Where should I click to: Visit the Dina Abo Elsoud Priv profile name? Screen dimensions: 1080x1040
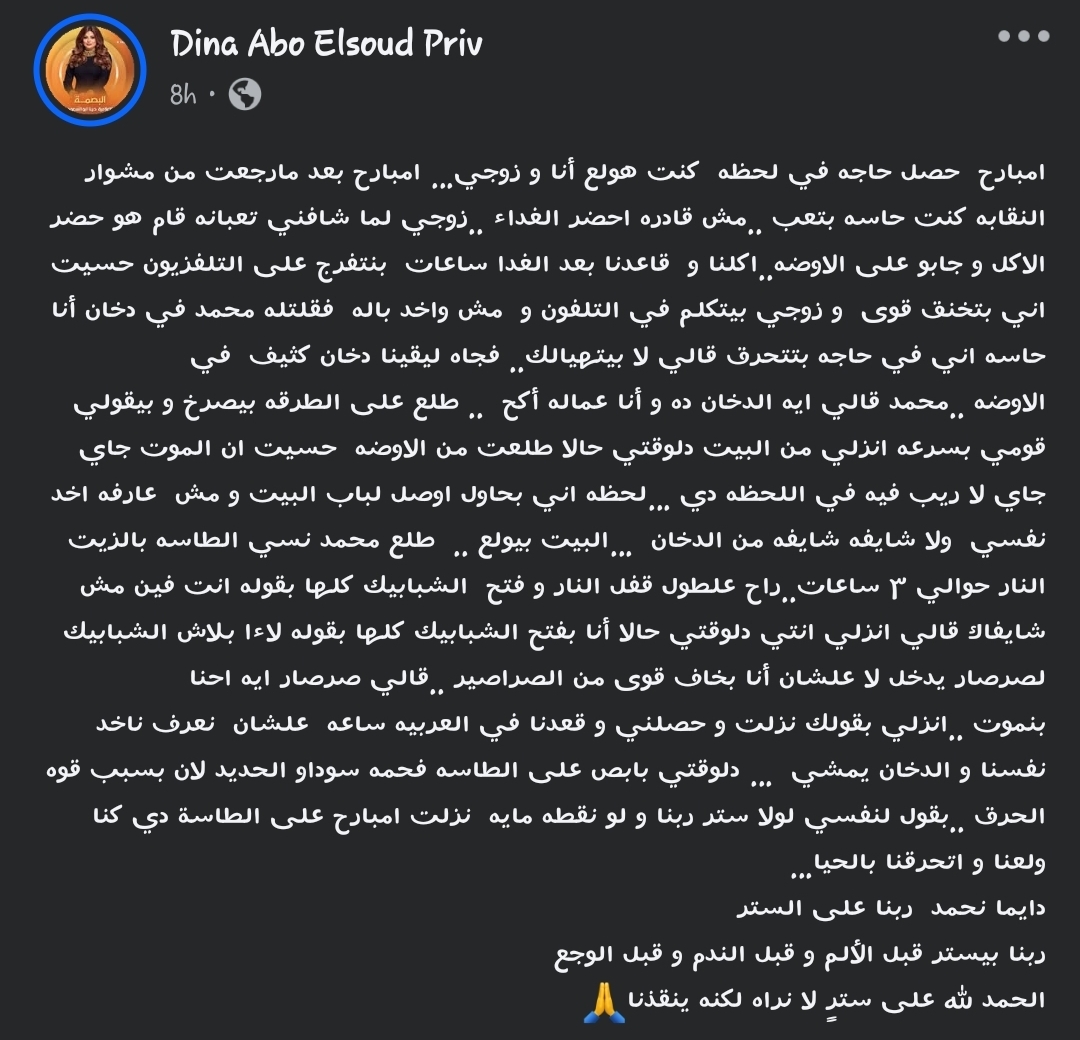pos(327,44)
